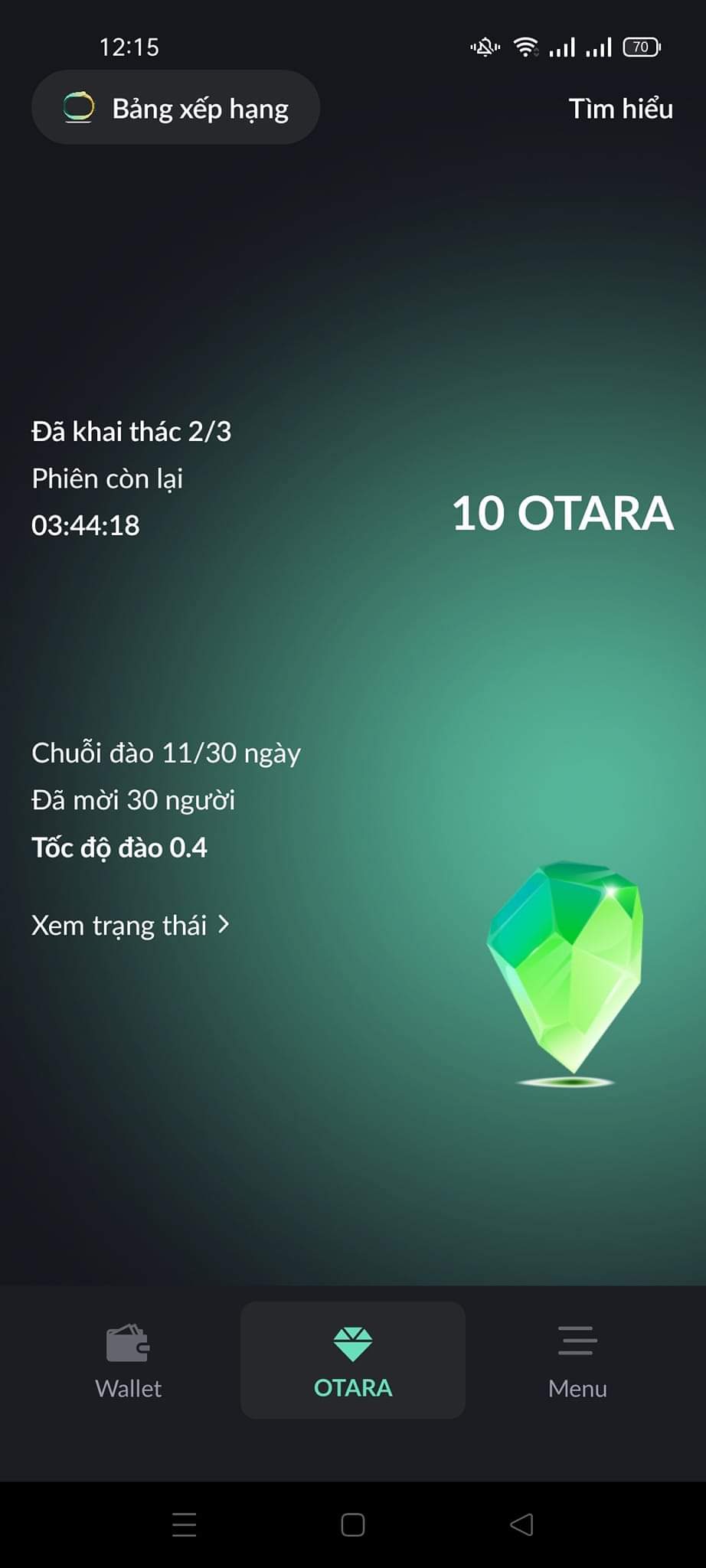Tap the Tìm hiểu link
The height and width of the screenshot is (1568, 706).
[620, 109]
